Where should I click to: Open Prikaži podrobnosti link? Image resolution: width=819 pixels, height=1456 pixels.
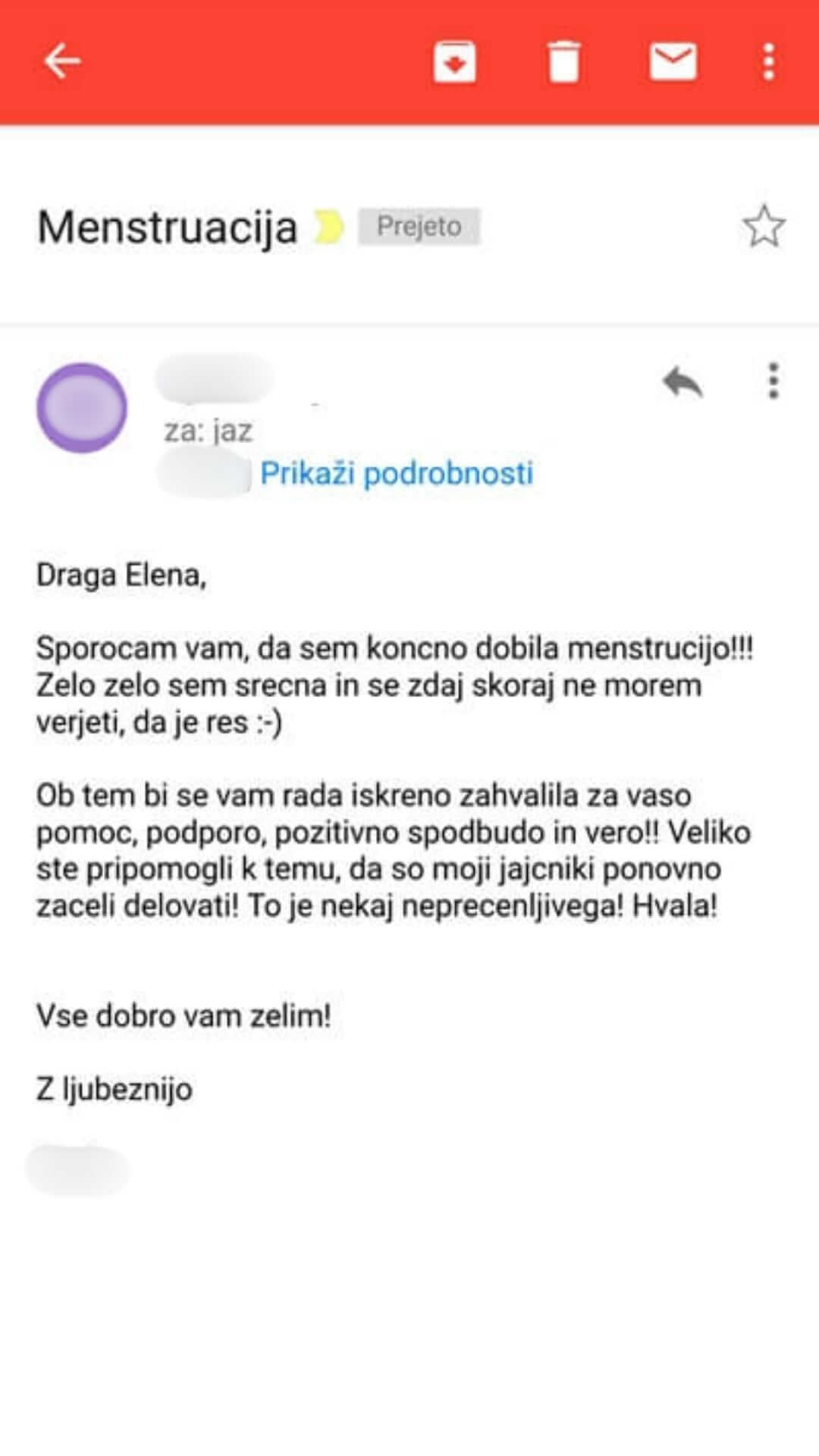click(397, 473)
